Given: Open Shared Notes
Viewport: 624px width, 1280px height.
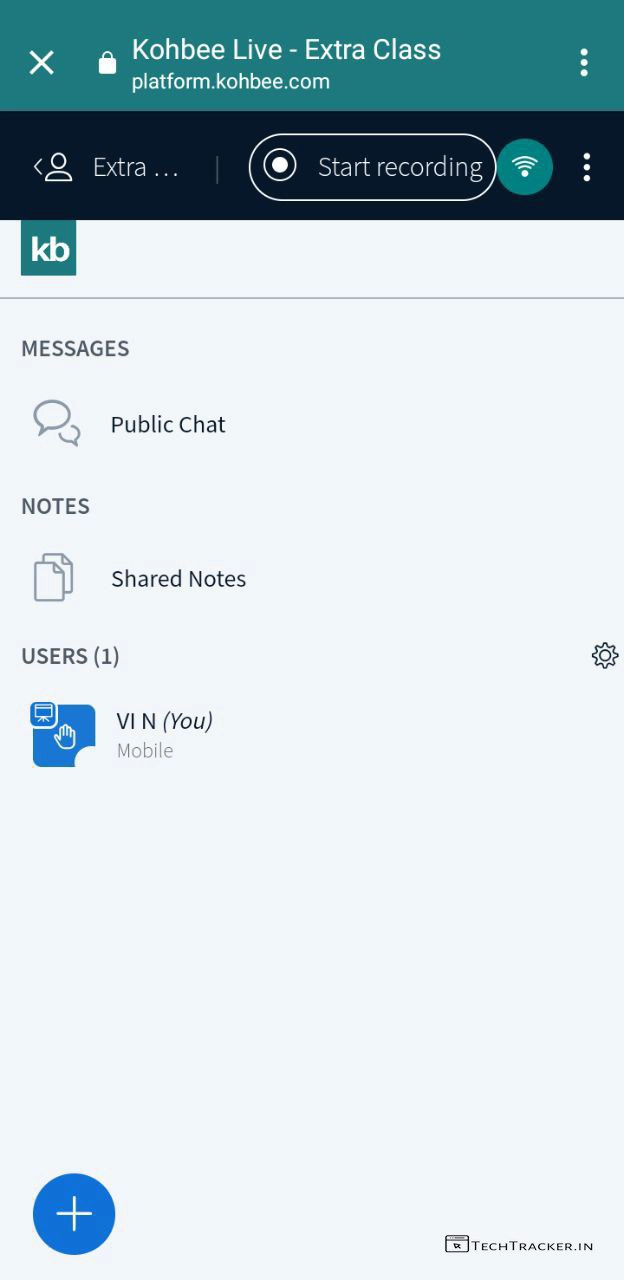Looking at the screenshot, I should click(x=177, y=578).
